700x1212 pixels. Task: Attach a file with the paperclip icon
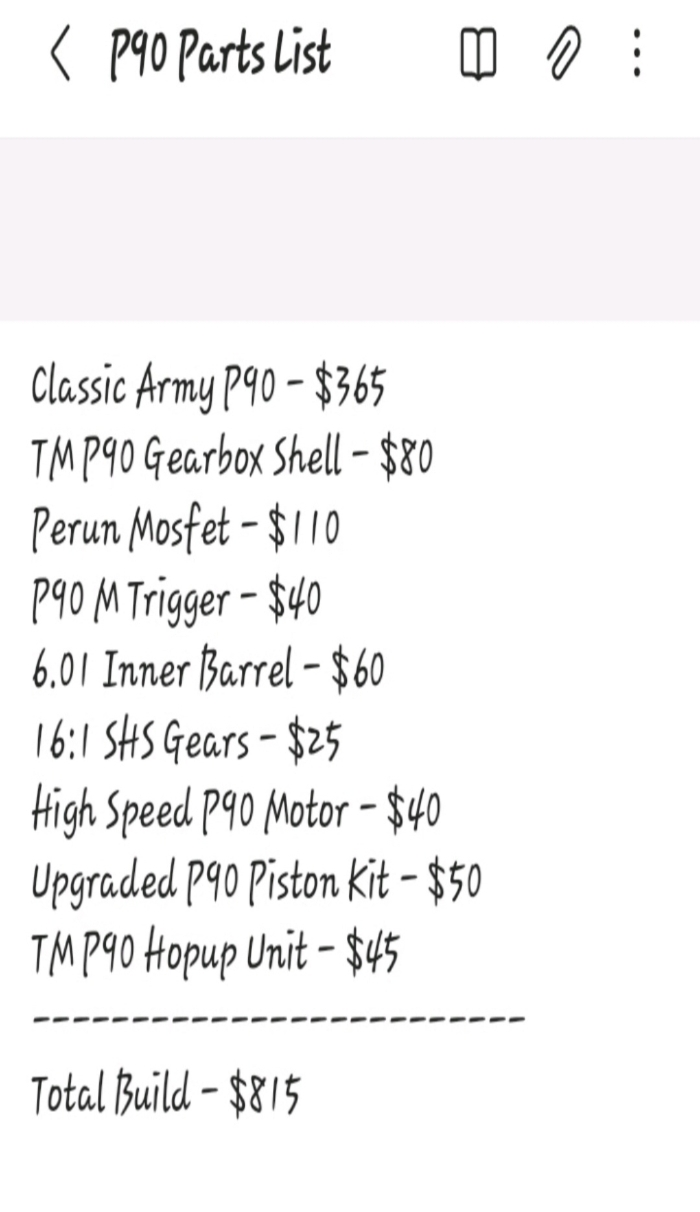(563, 54)
